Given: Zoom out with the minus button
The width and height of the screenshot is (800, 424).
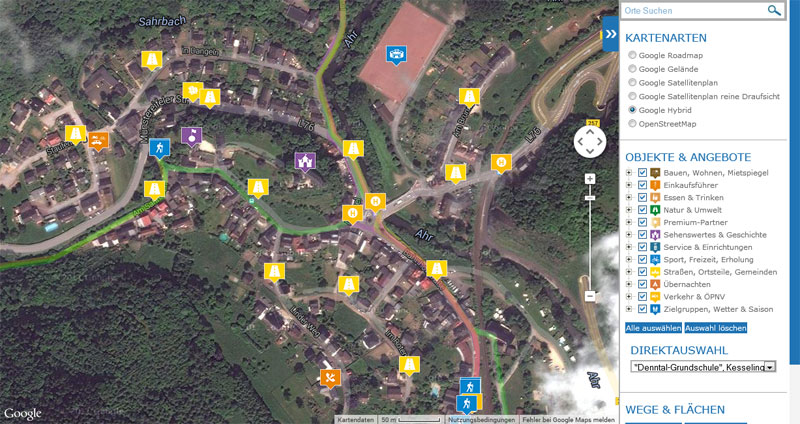Looking at the screenshot, I should click(590, 296).
